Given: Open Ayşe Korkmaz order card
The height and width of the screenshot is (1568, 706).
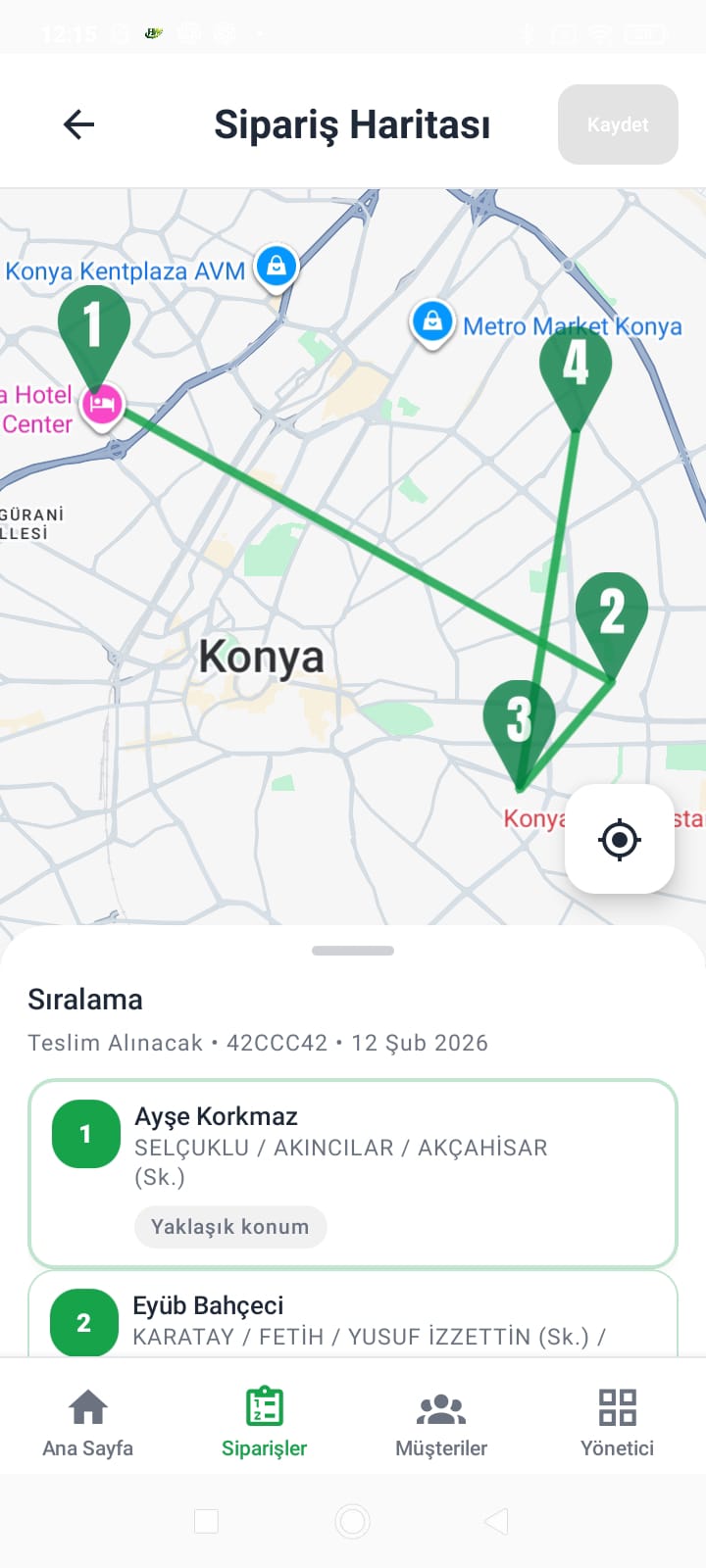Looking at the screenshot, I should 353,1172.
